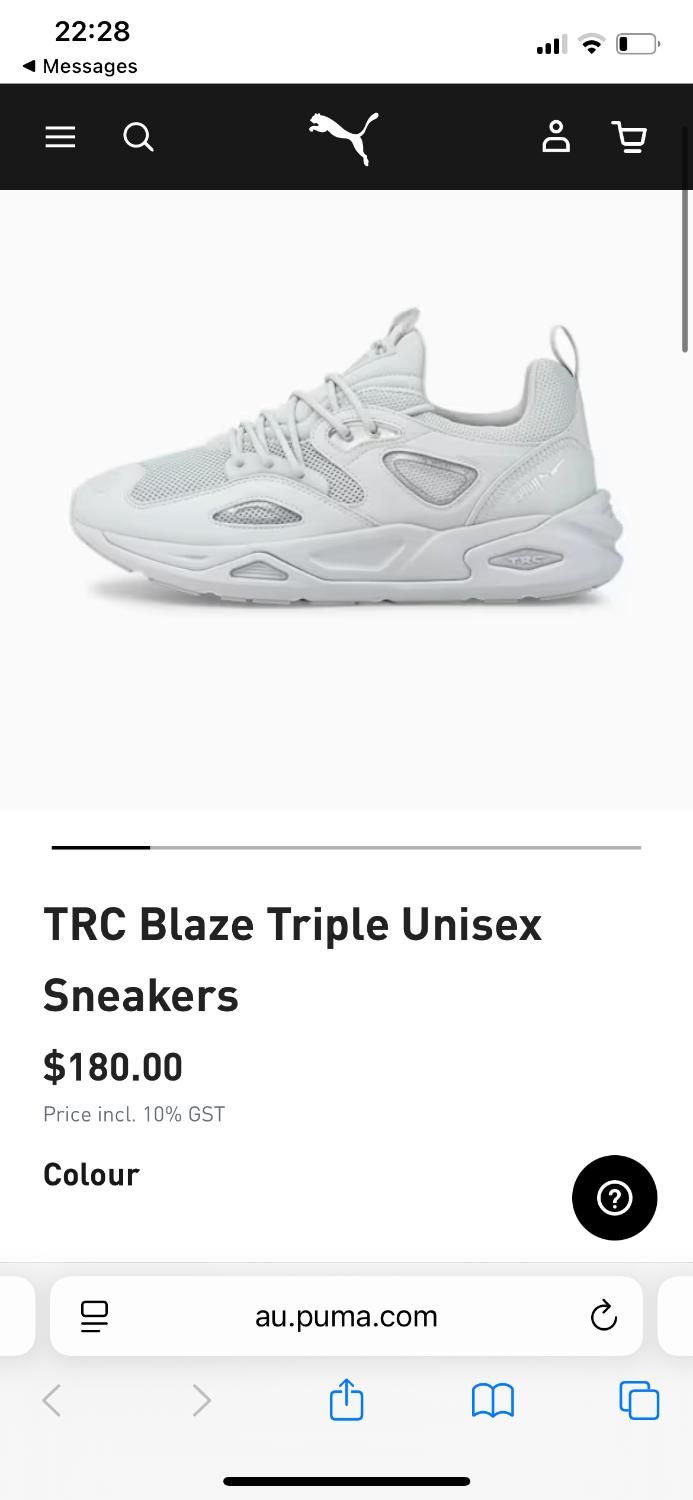Open Safari bookmarks
Viewport: 693px width, 1500px height.
click(x=492, y=1400)
